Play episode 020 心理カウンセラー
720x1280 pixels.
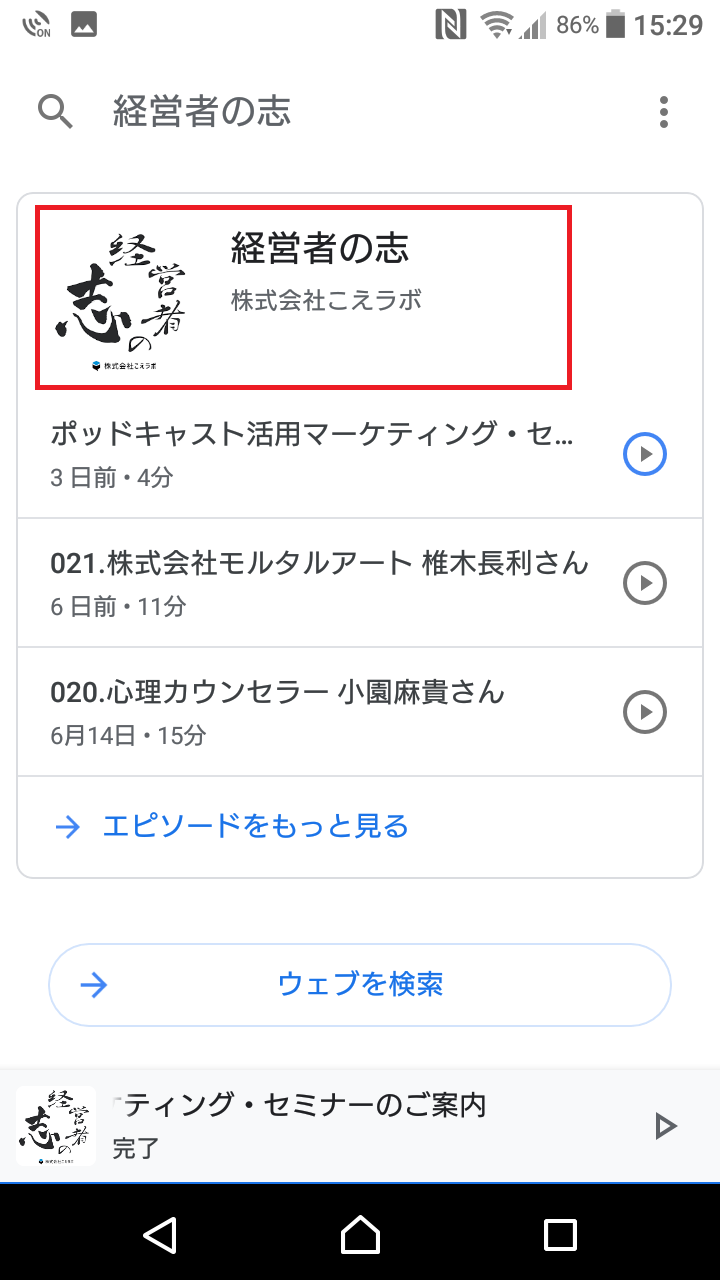click(645, 712)
